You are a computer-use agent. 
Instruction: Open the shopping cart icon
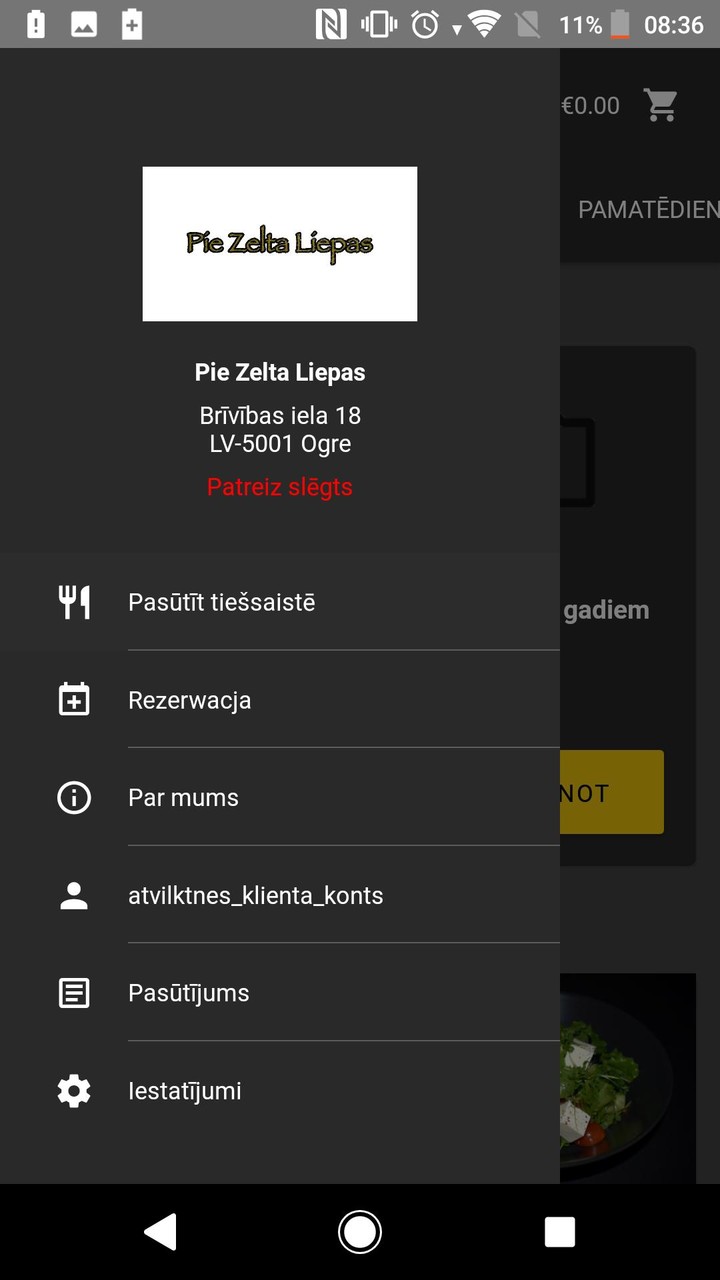click(x=660, y=105)
